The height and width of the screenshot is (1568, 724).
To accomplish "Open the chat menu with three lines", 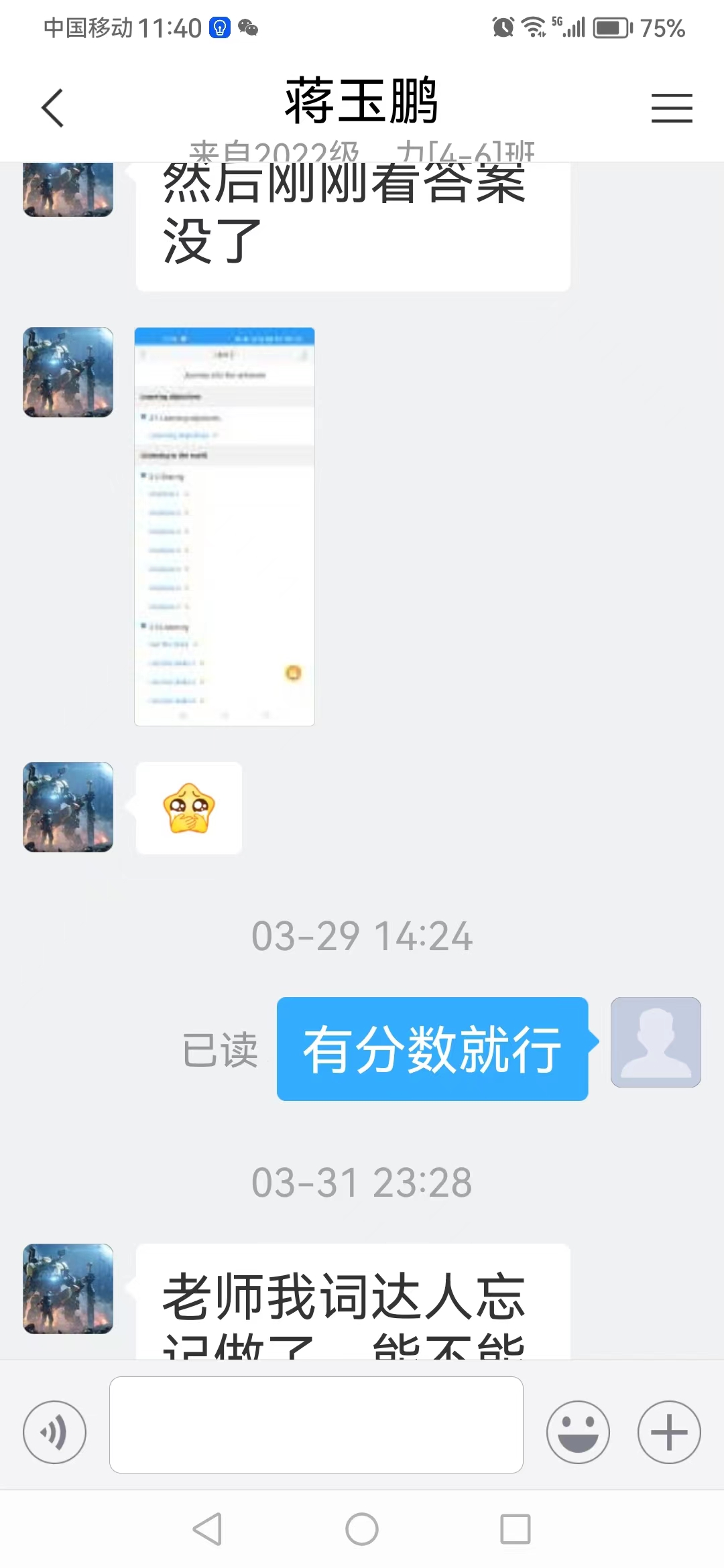I will coord(671,108).
